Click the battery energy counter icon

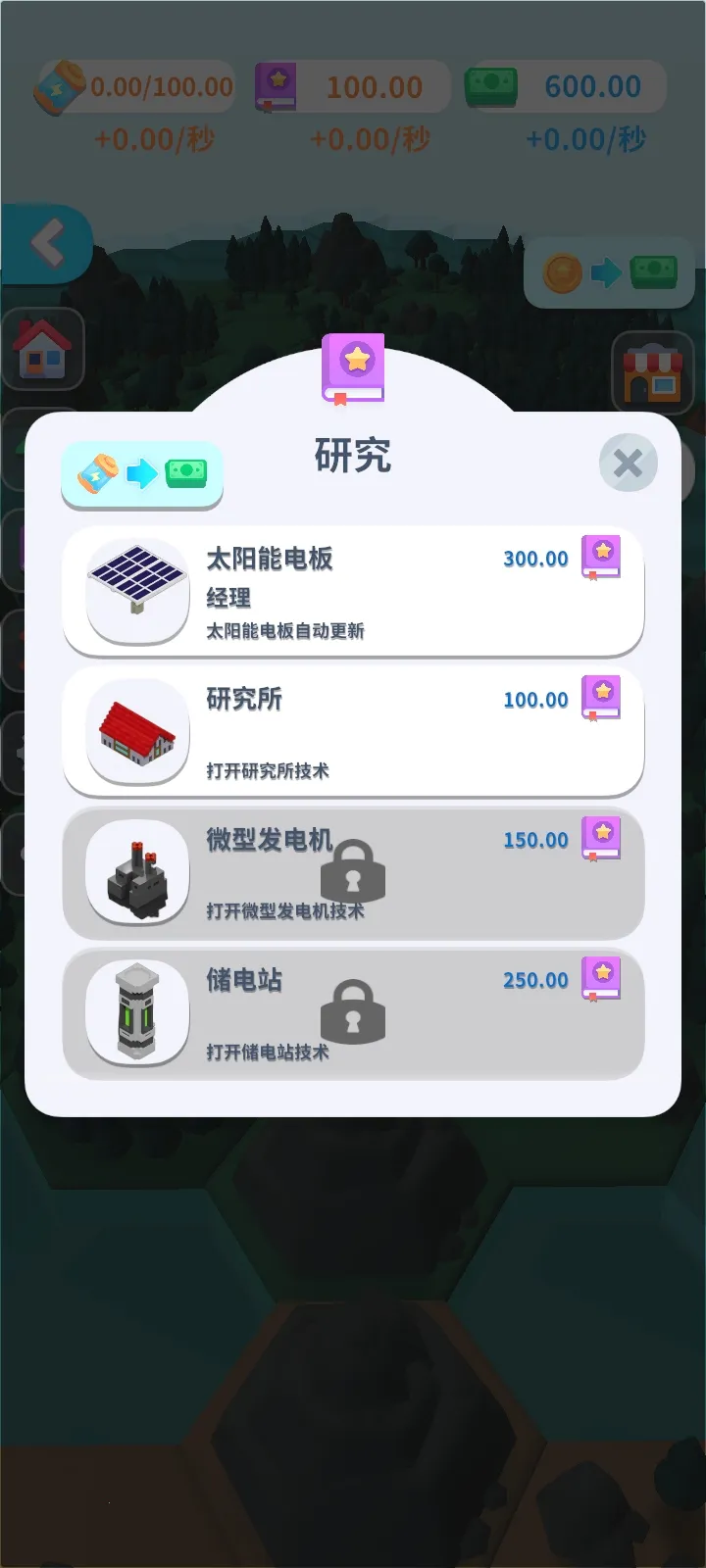tap(60, 85)
